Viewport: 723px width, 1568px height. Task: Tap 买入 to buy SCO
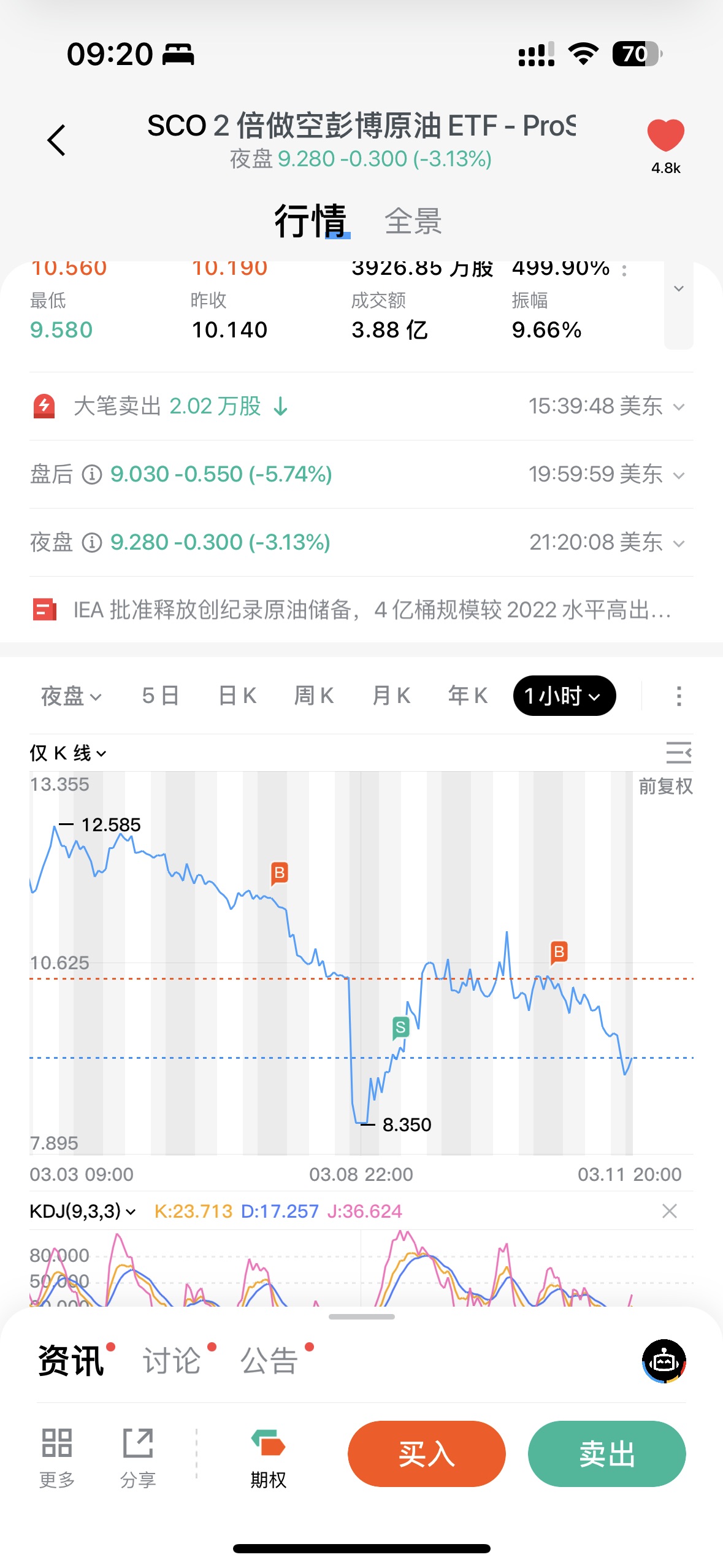(x=426, y=1453)
